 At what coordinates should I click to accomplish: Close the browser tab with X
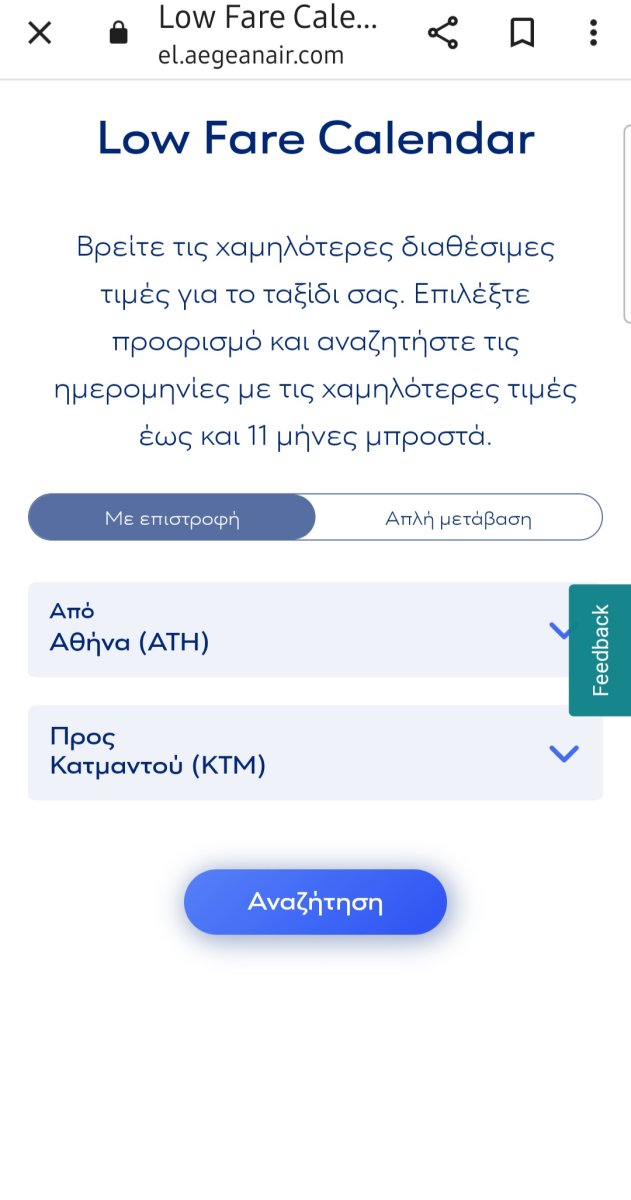(39, 33)
